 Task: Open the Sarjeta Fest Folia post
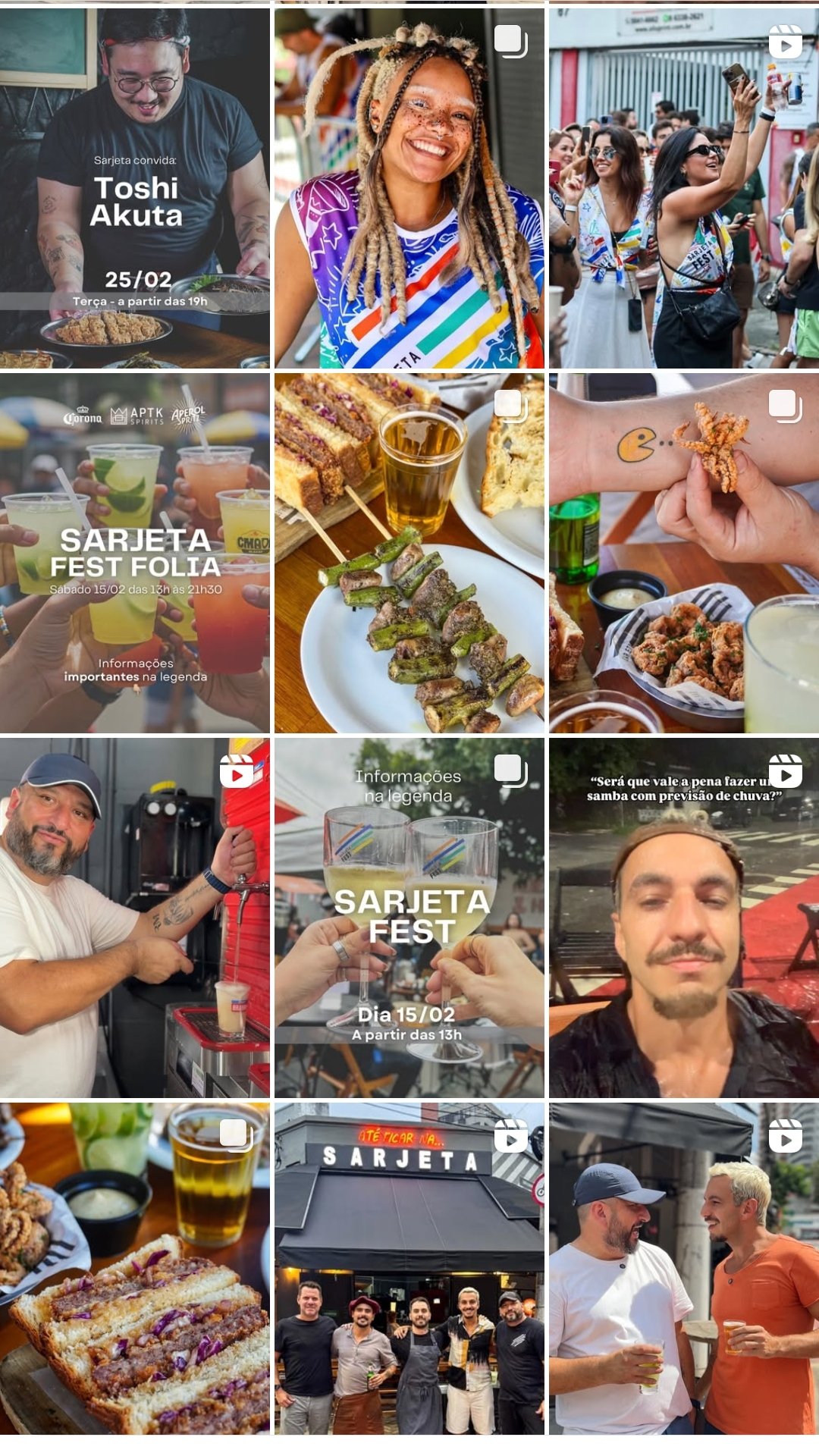[135, 553]
